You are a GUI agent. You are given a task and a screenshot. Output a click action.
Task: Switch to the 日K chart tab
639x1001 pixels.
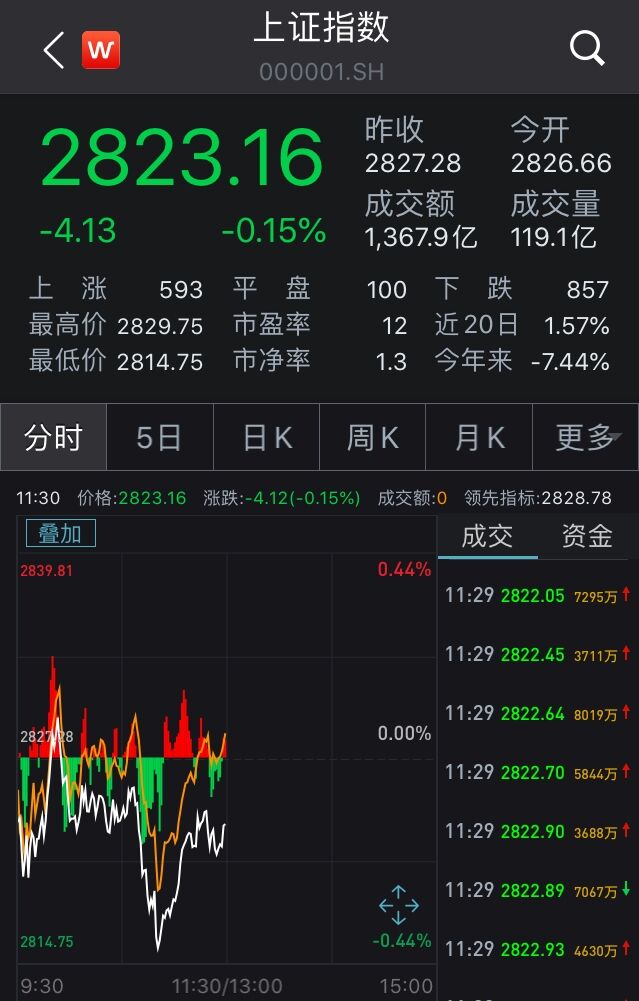[267, 438]
